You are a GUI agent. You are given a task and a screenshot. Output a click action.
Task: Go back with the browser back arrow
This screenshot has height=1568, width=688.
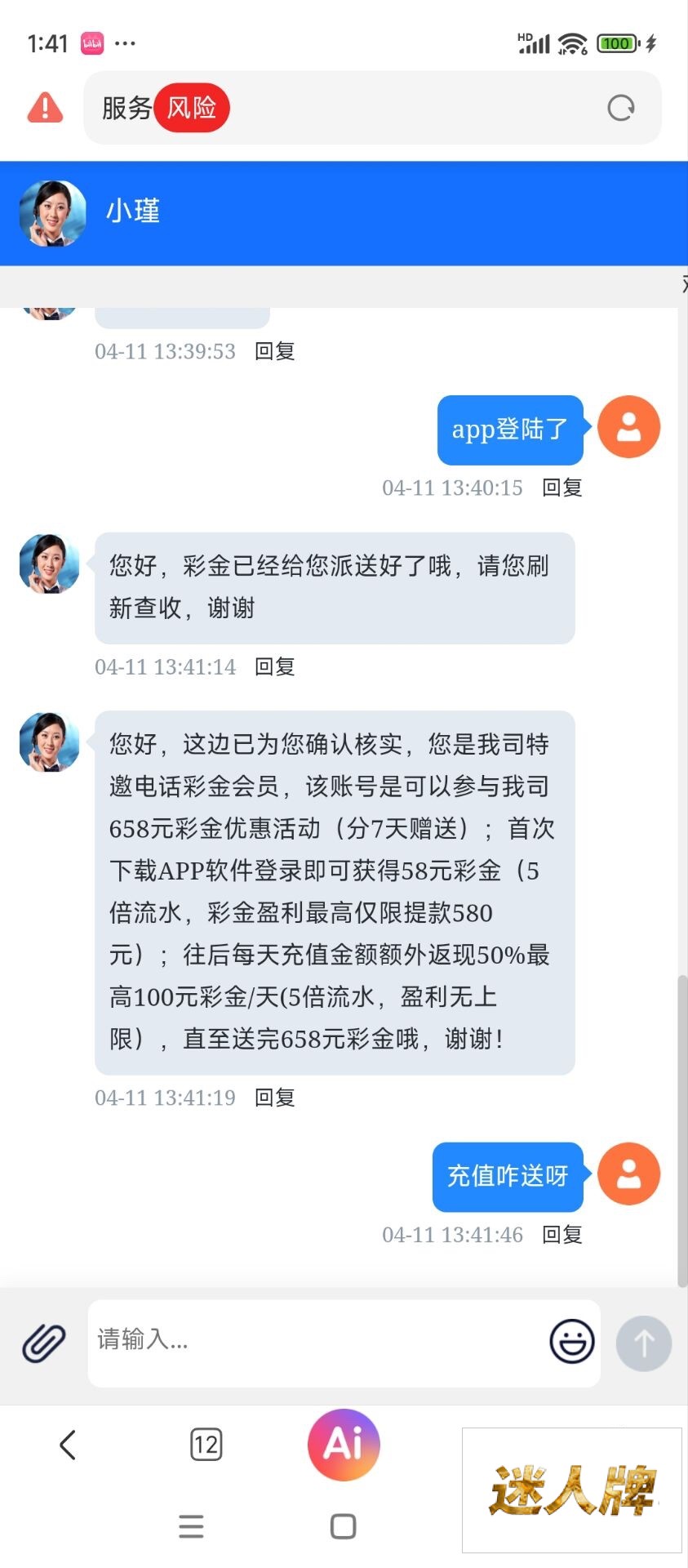tap(68, 1445)
